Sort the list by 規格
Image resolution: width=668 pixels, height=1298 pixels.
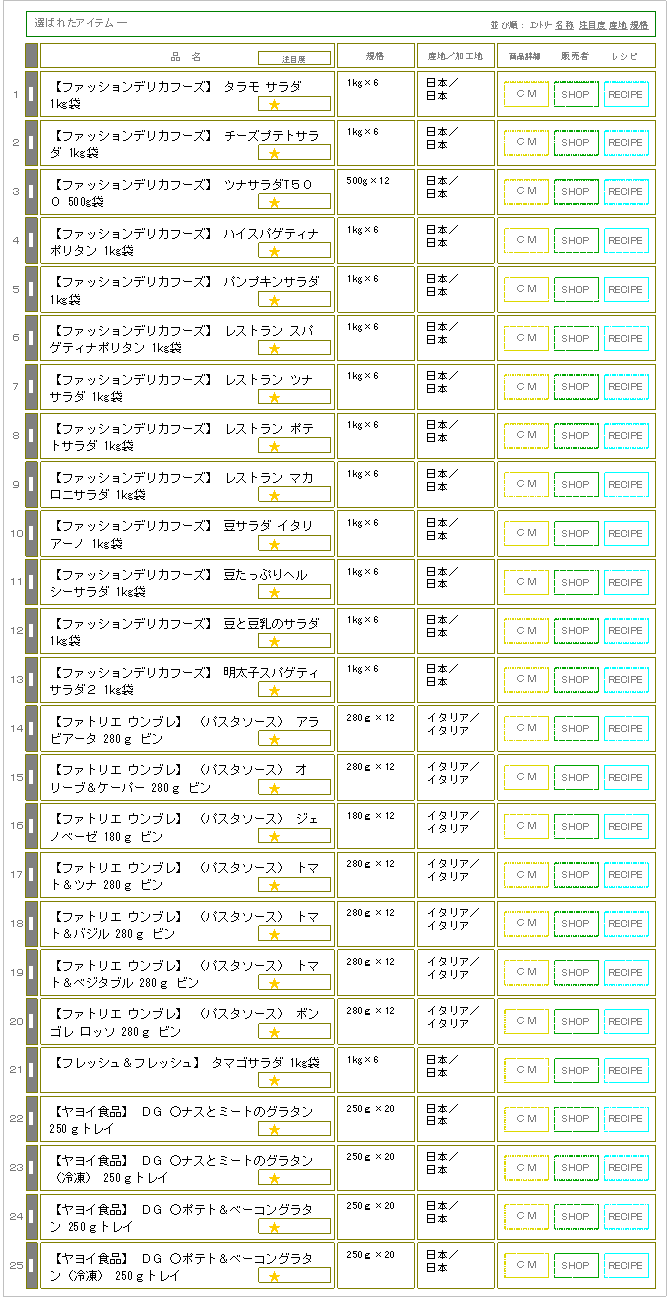click(638, 24)
